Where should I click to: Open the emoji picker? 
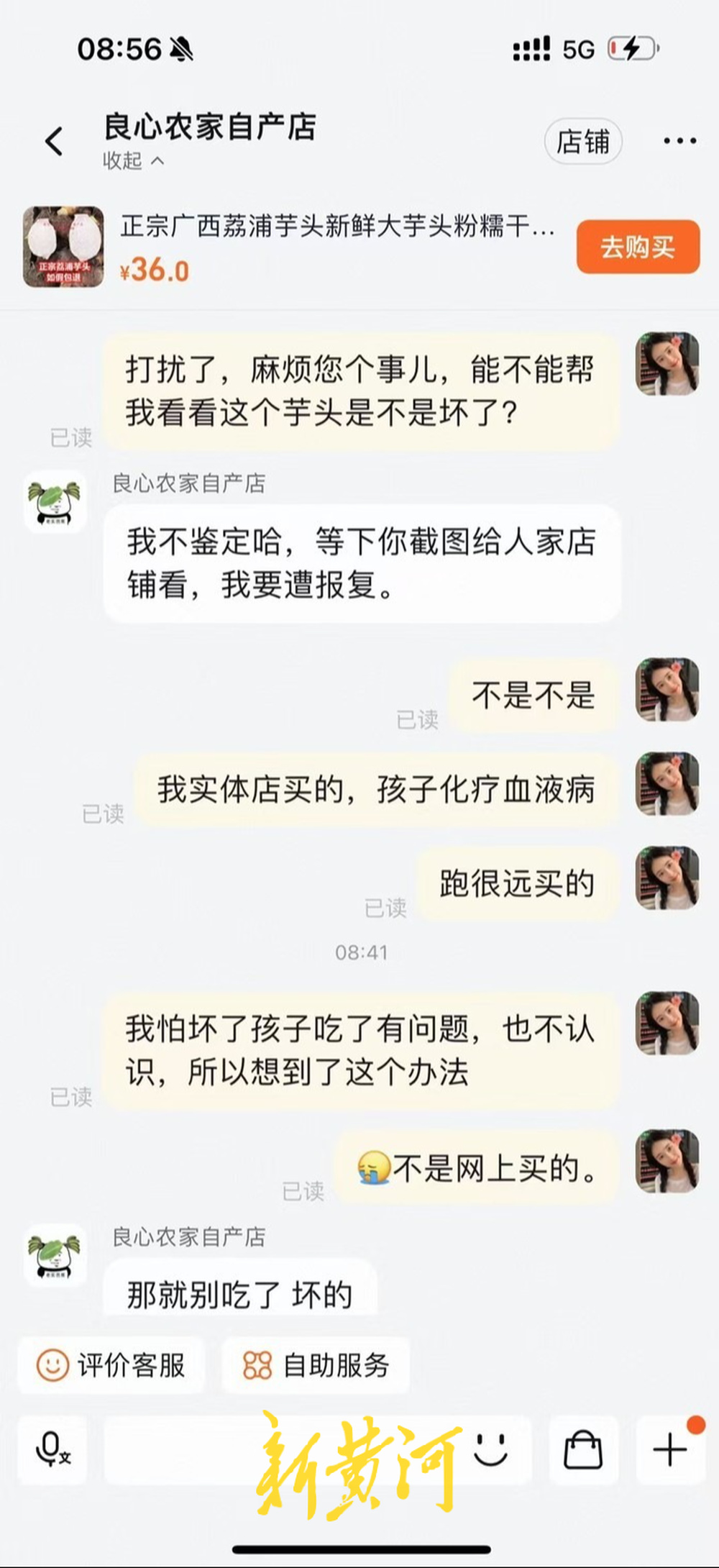pyautogui.click(x=492, y=1449)
